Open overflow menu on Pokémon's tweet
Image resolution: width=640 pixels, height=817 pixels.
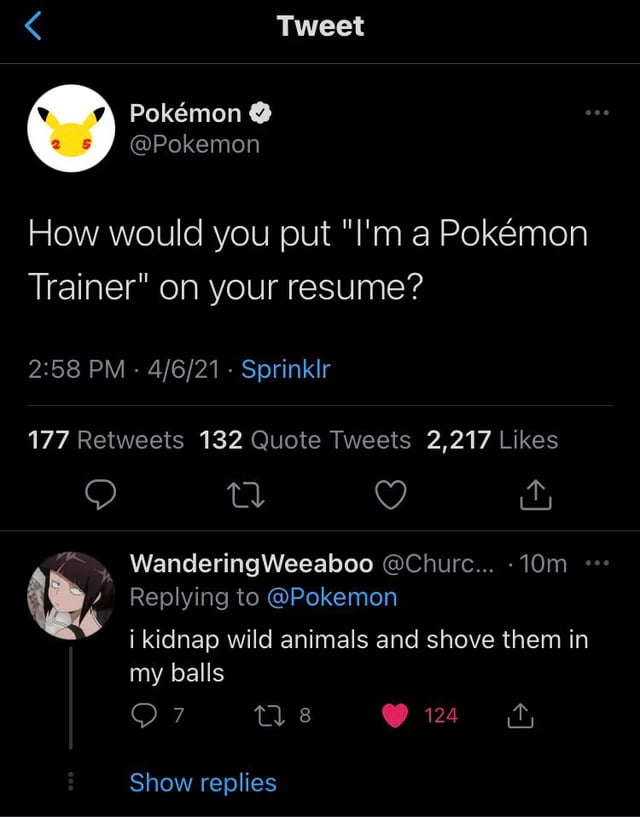tap(598, 114)
